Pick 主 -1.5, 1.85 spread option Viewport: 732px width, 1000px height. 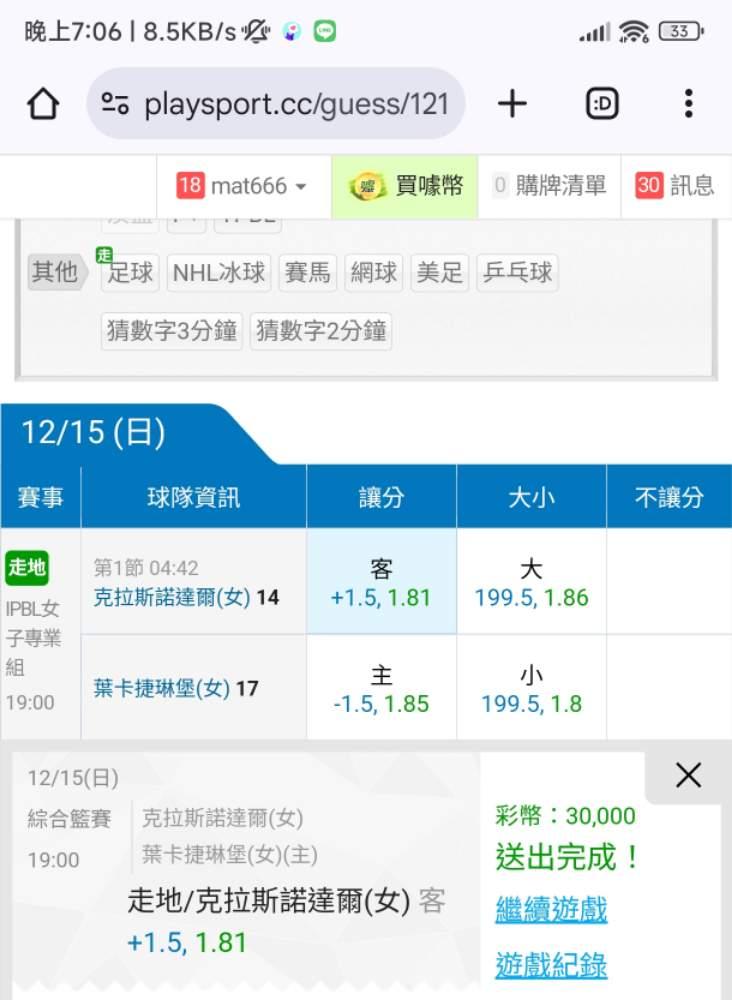click(x=381, y=688)
